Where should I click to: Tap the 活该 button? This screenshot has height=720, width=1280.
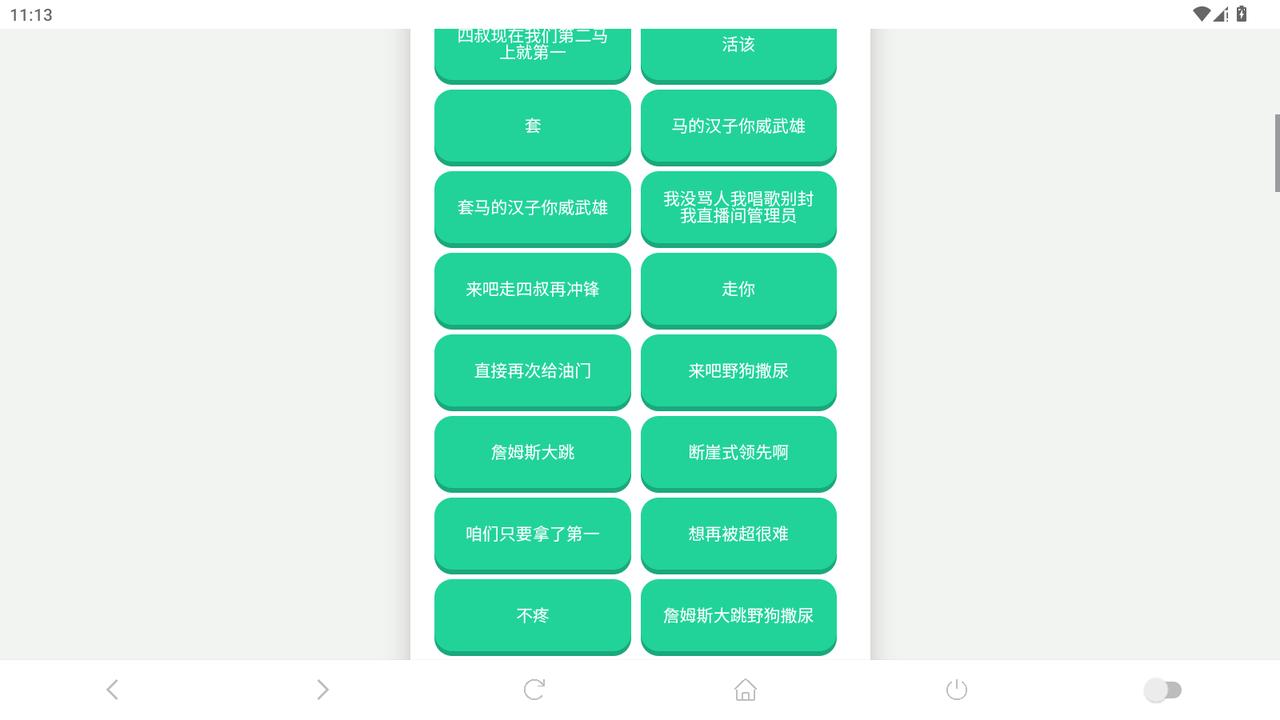[x=738, y=50]
